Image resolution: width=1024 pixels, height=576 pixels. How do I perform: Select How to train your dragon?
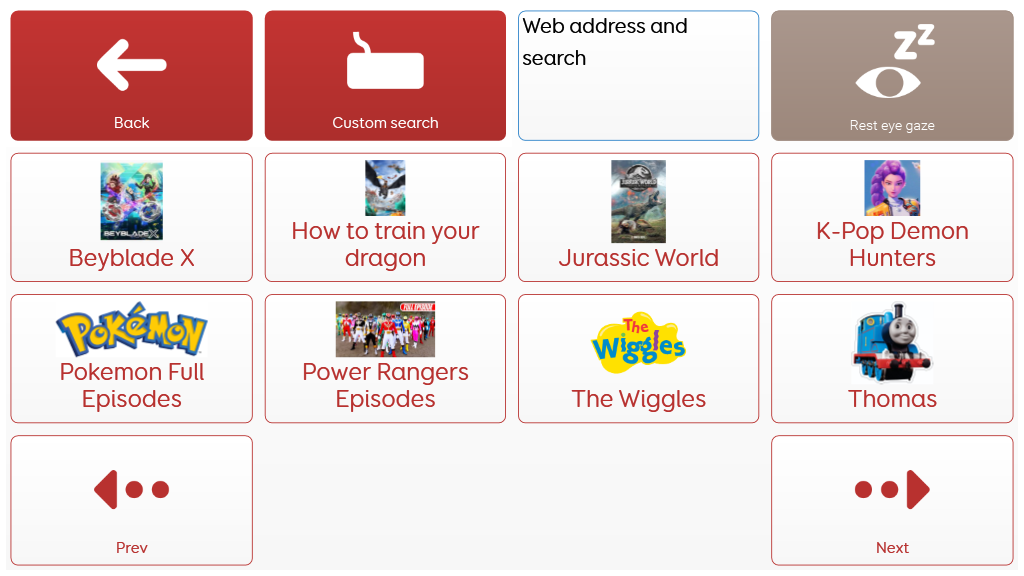coord(385,217)
